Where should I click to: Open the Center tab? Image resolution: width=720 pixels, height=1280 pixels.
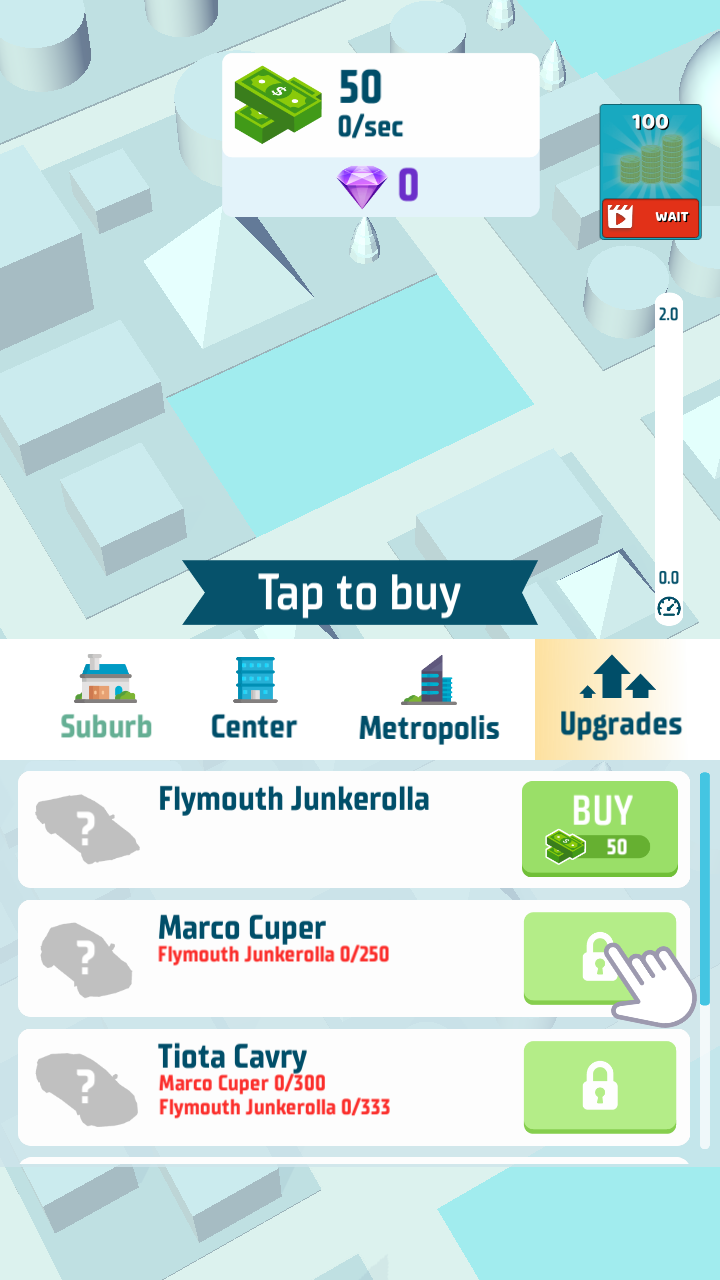pos(254,700)
